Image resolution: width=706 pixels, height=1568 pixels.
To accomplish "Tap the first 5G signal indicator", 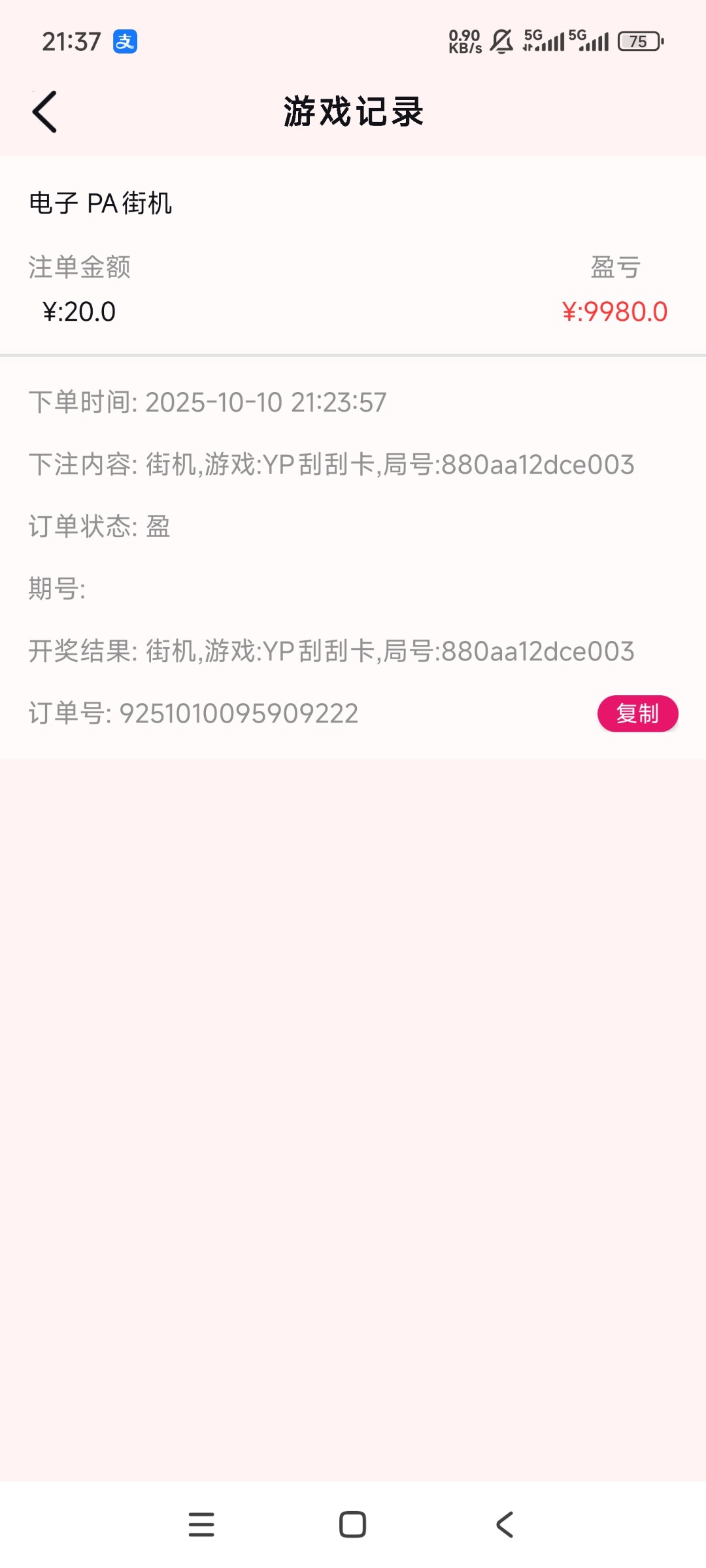I will (543, 41).
